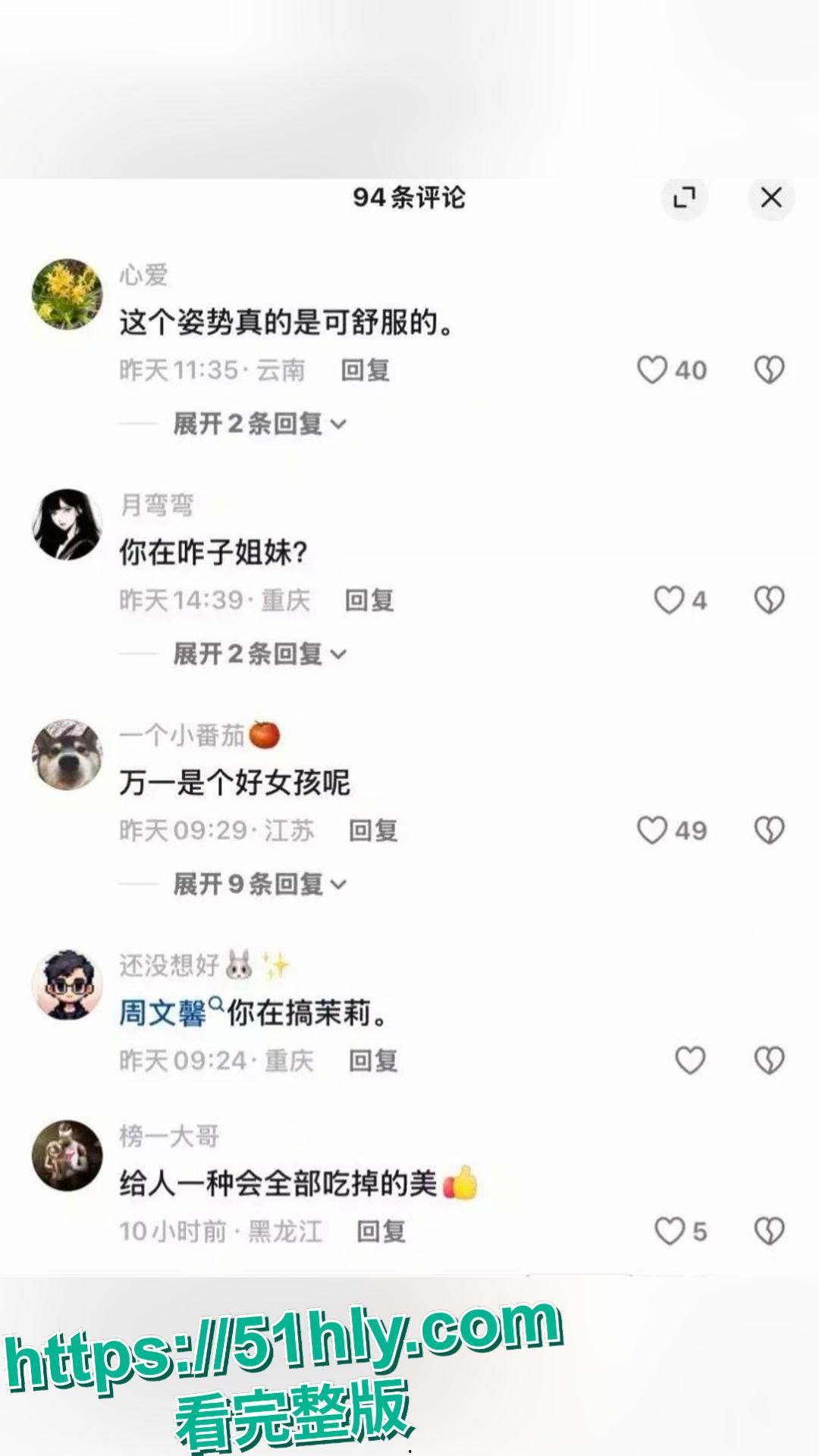Screen dimensions: 819x1456
Task: Dislike 心爱's comment
Action: [769, 370]
